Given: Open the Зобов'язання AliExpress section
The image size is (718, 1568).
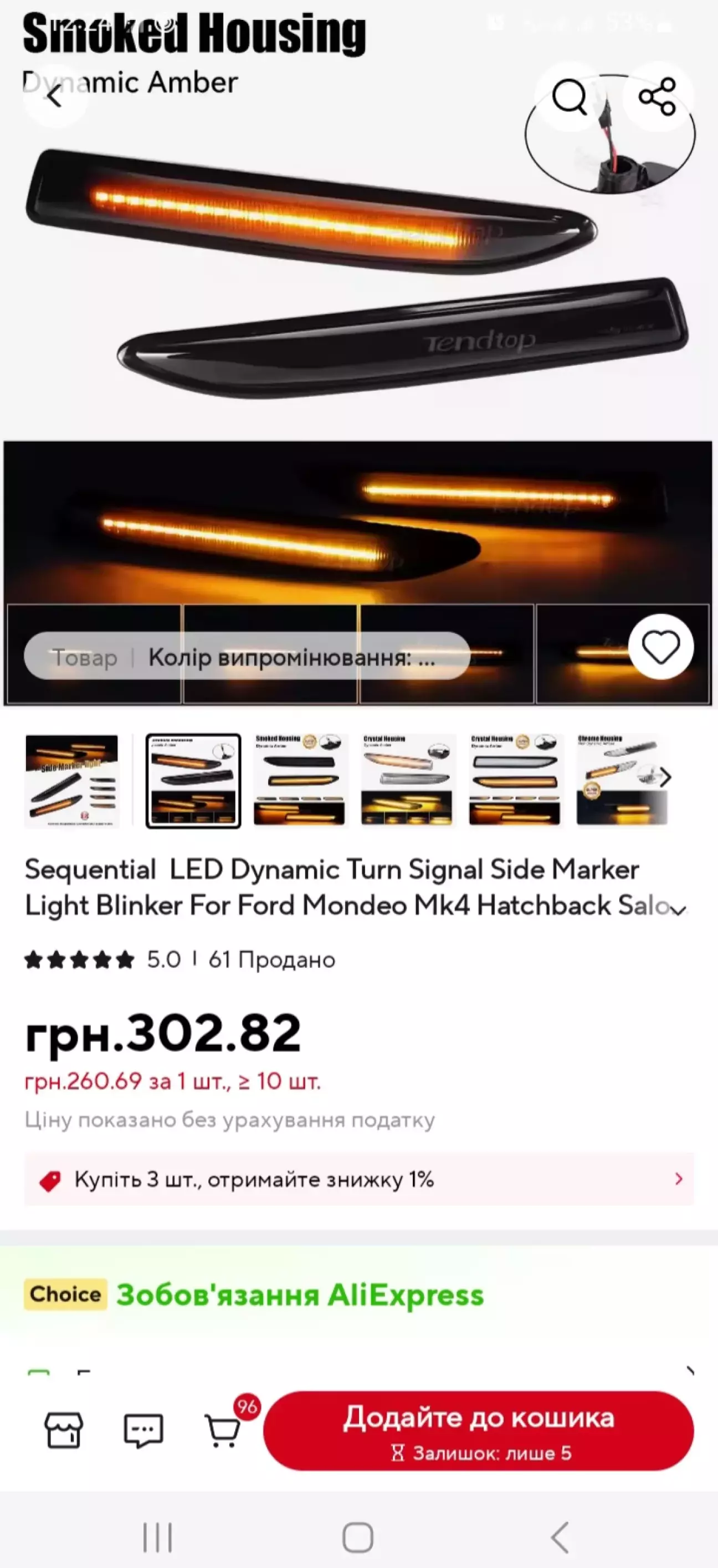Looking at the screenshot, I should pyautogui.click(x=300, y=1294).
